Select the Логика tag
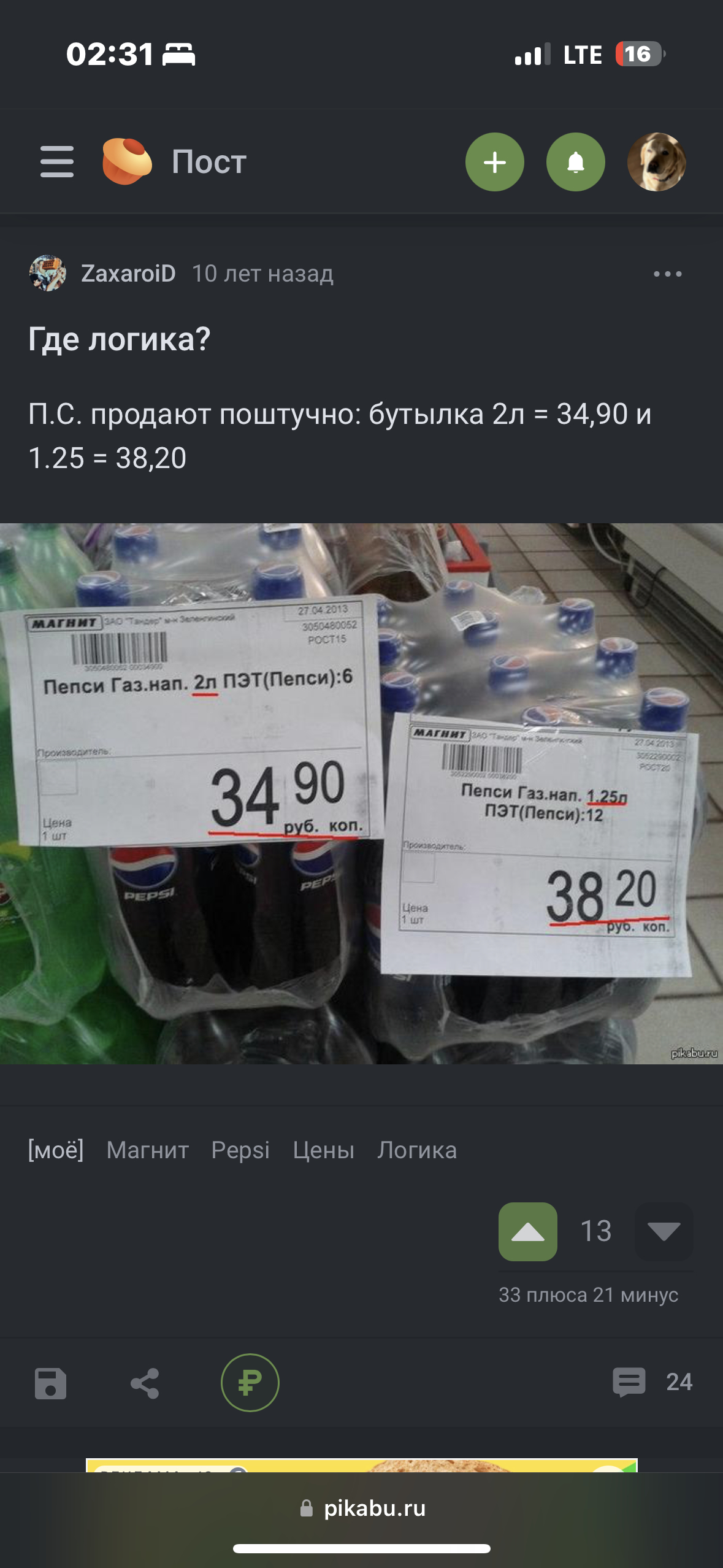This screenshot has width=723, height=1568. (417, 1150)
